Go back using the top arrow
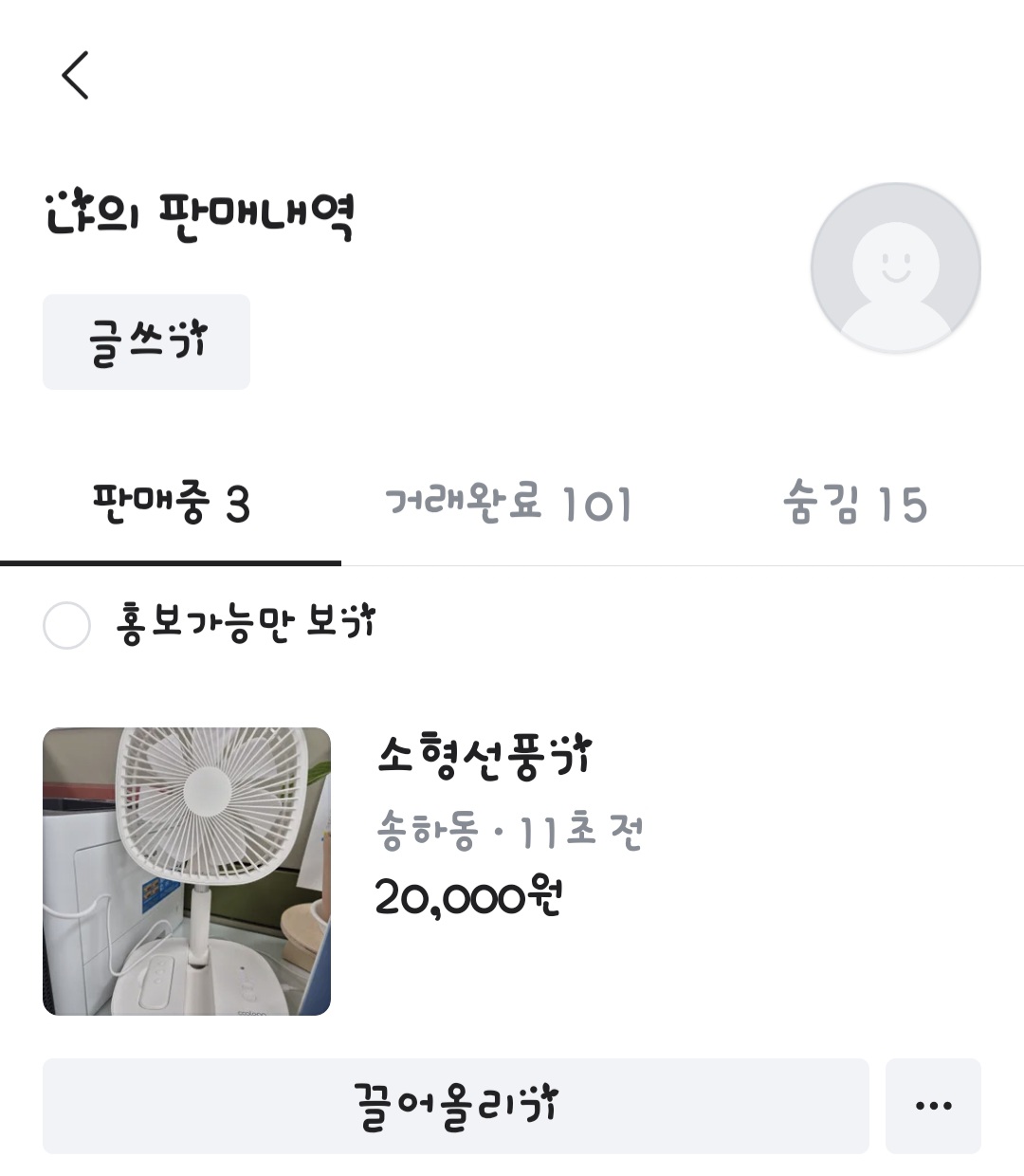Image resolution: width=1024 pixels, height=1176 pixels. tap(75, 76)
